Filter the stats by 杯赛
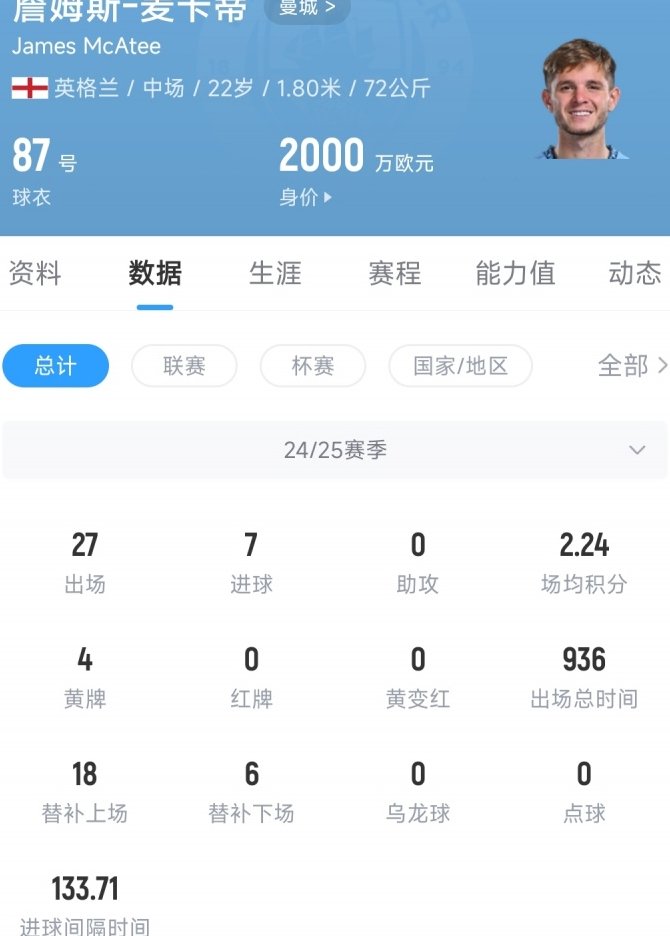 point(312,366)
